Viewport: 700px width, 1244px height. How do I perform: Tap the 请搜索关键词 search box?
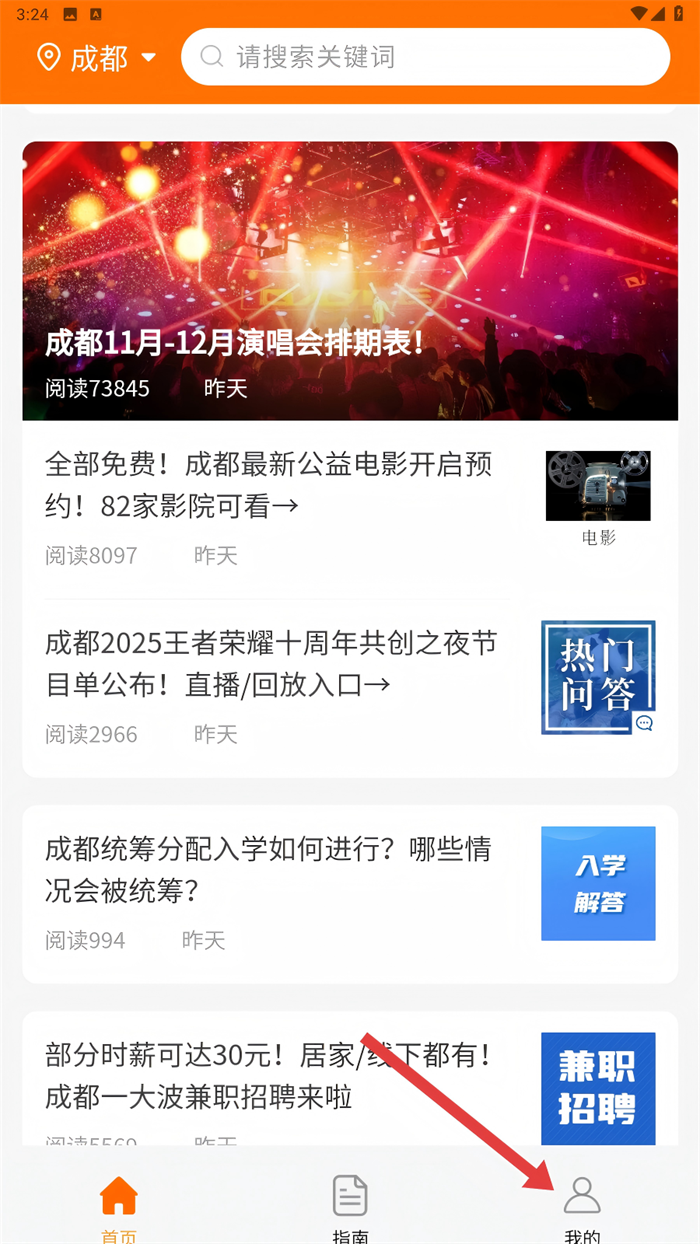425,57
